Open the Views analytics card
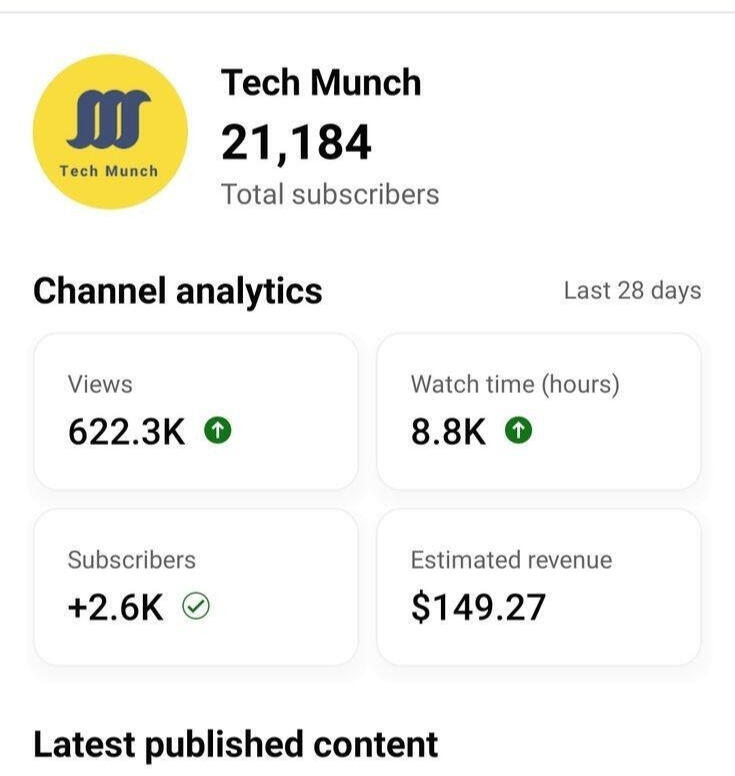Screen dimensions: 735x776 click(196, 411)
